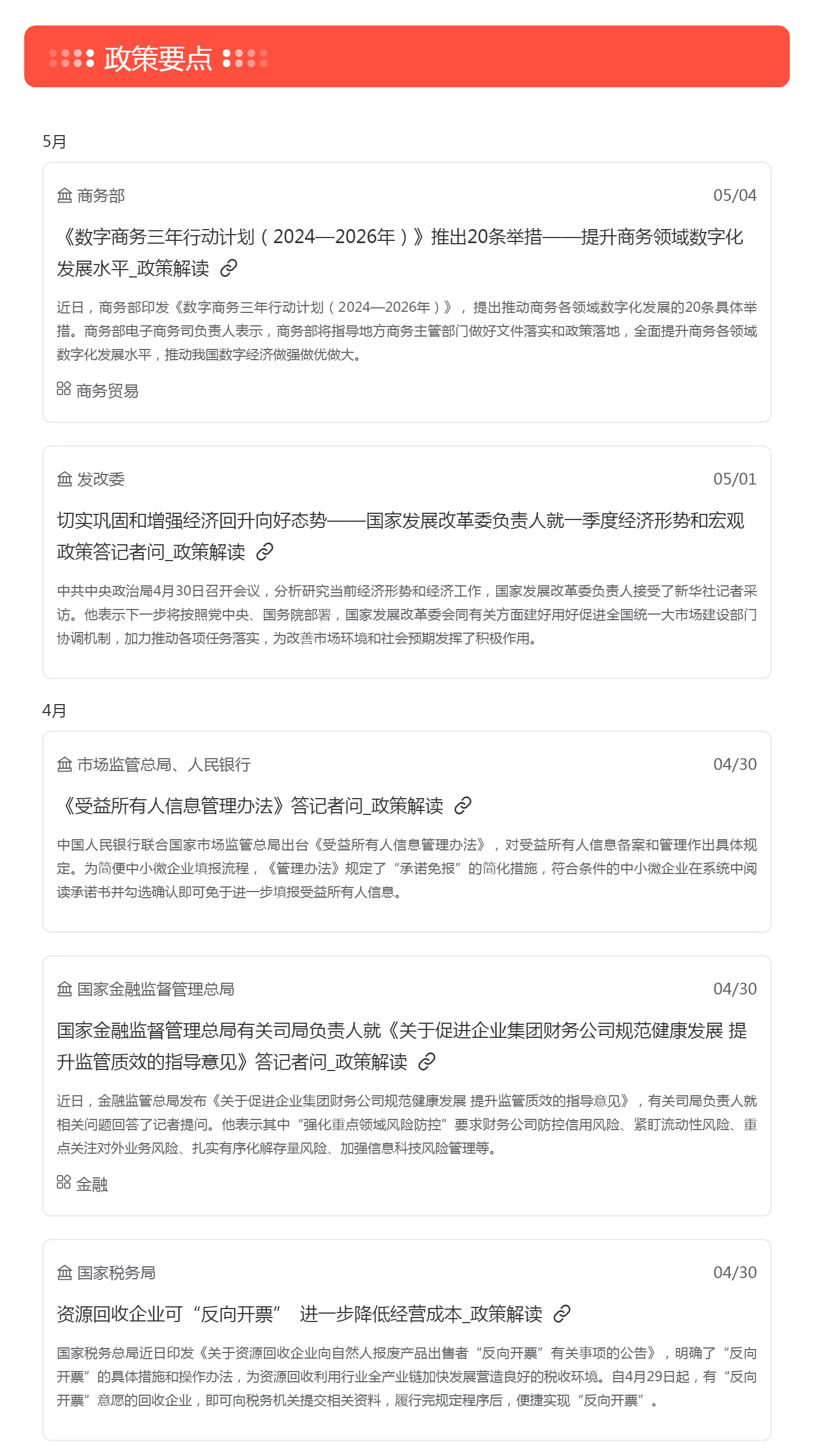Select the 商务贸易 category tag
814x1456 pixels.
click(98, 391)
